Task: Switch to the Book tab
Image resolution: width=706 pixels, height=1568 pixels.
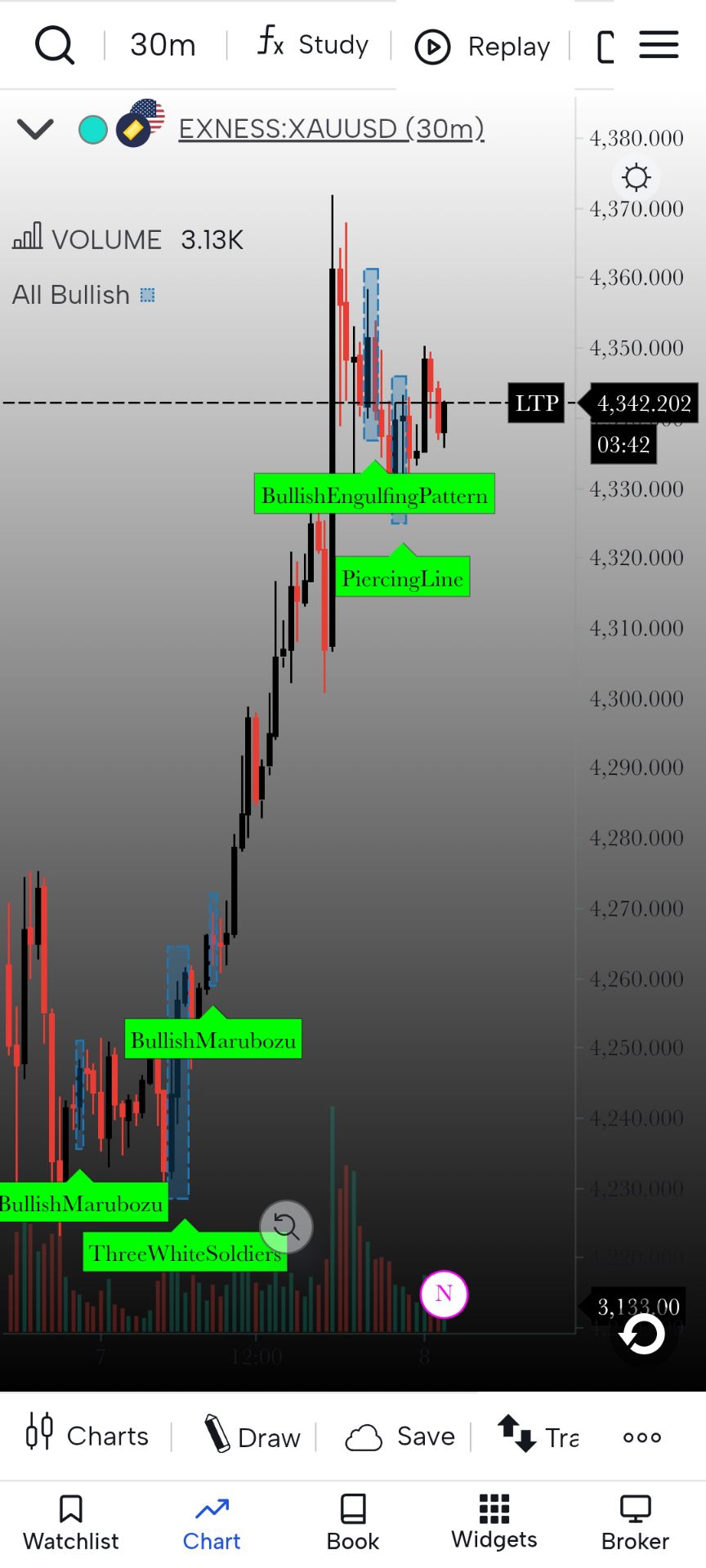Action: [353, 1522]
